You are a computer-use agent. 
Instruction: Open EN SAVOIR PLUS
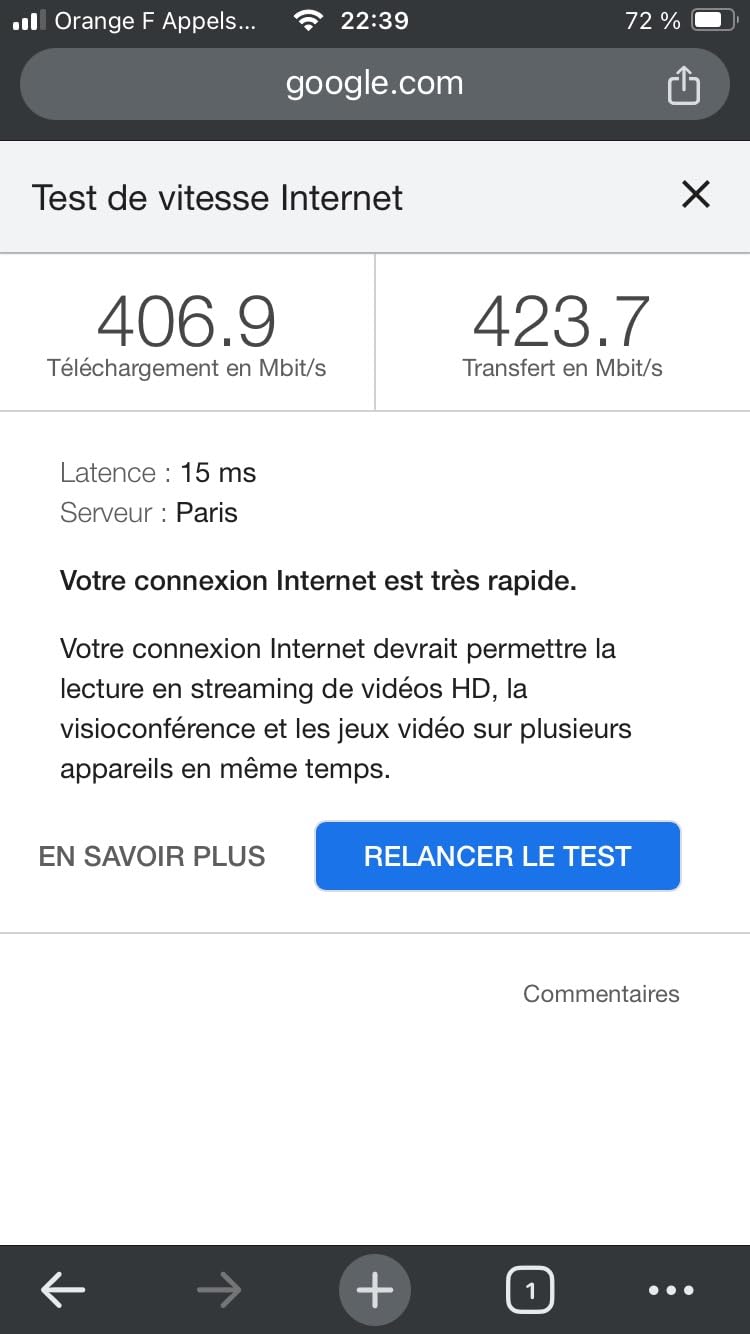(152, 857)
